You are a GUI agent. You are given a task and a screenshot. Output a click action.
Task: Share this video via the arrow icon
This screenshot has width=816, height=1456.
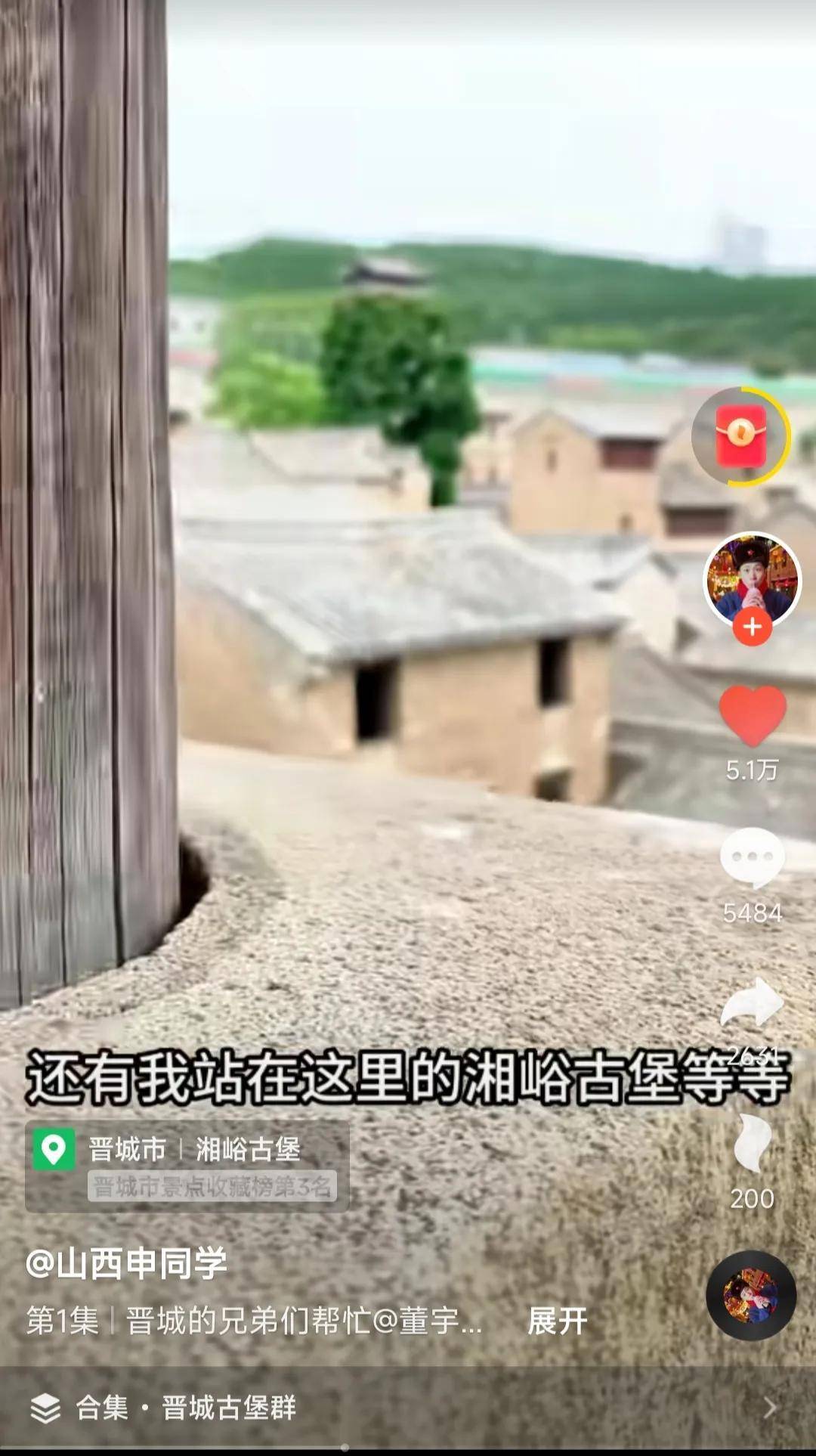752,1004
